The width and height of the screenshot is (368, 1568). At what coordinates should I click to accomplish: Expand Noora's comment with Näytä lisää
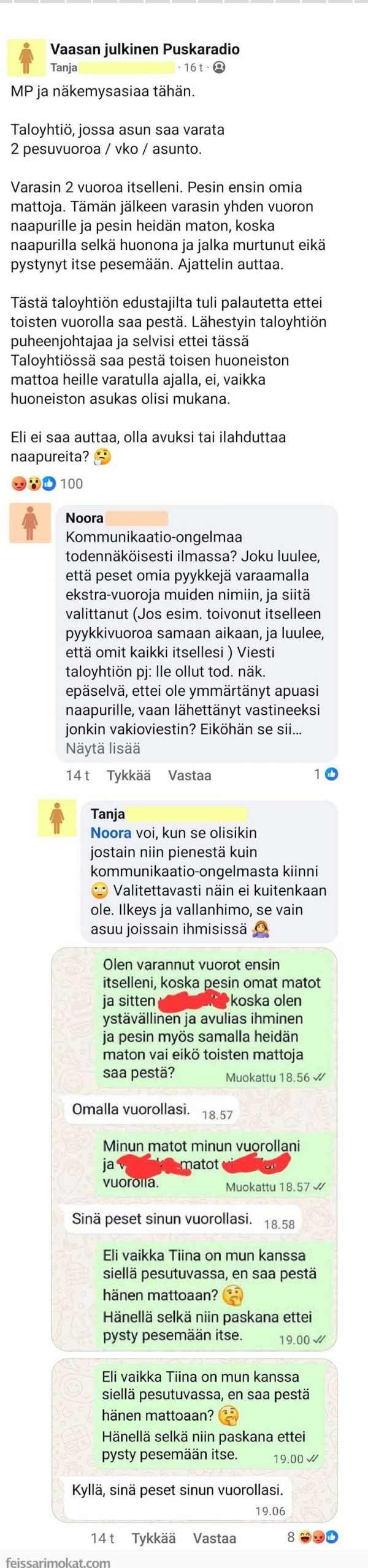tap(103, 748)
